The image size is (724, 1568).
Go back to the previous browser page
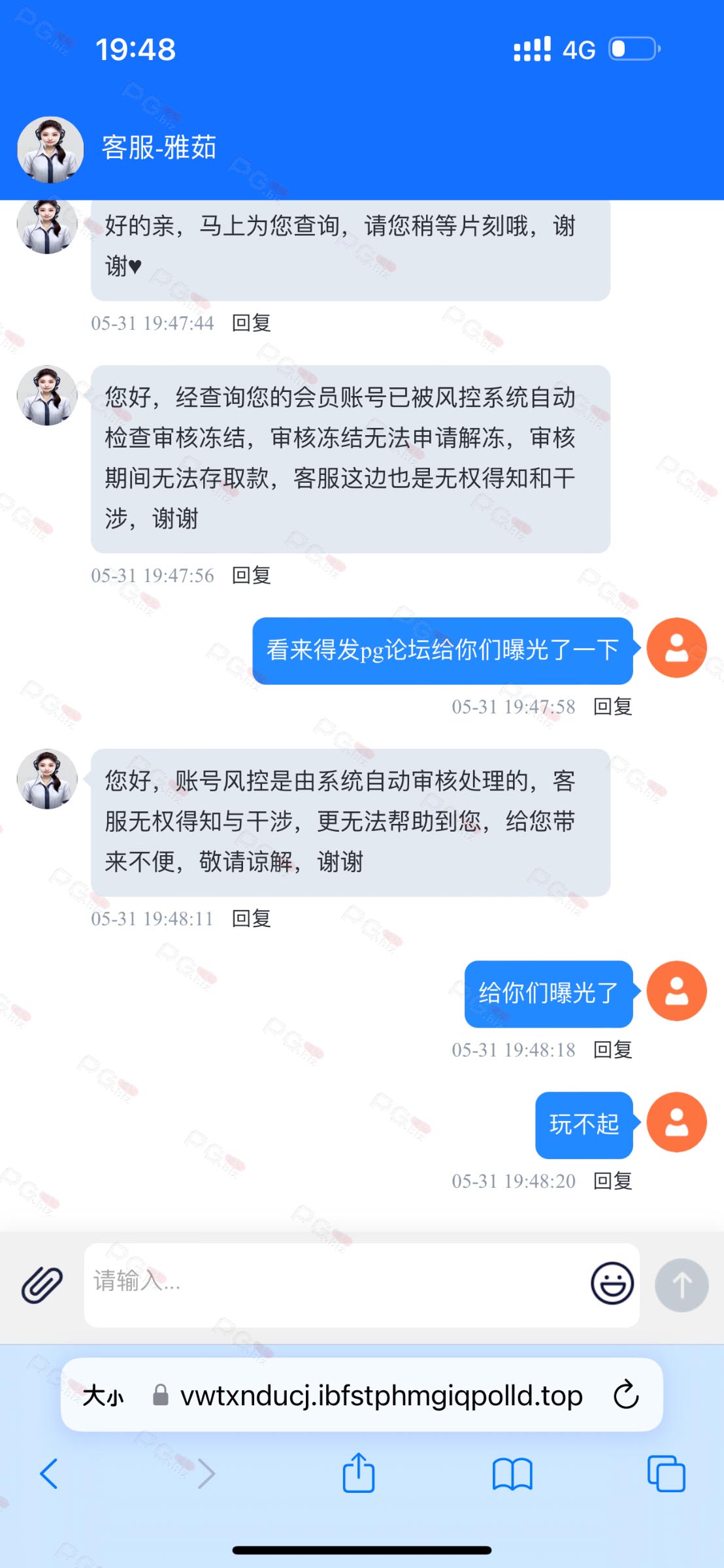[x=49, y=1474]
